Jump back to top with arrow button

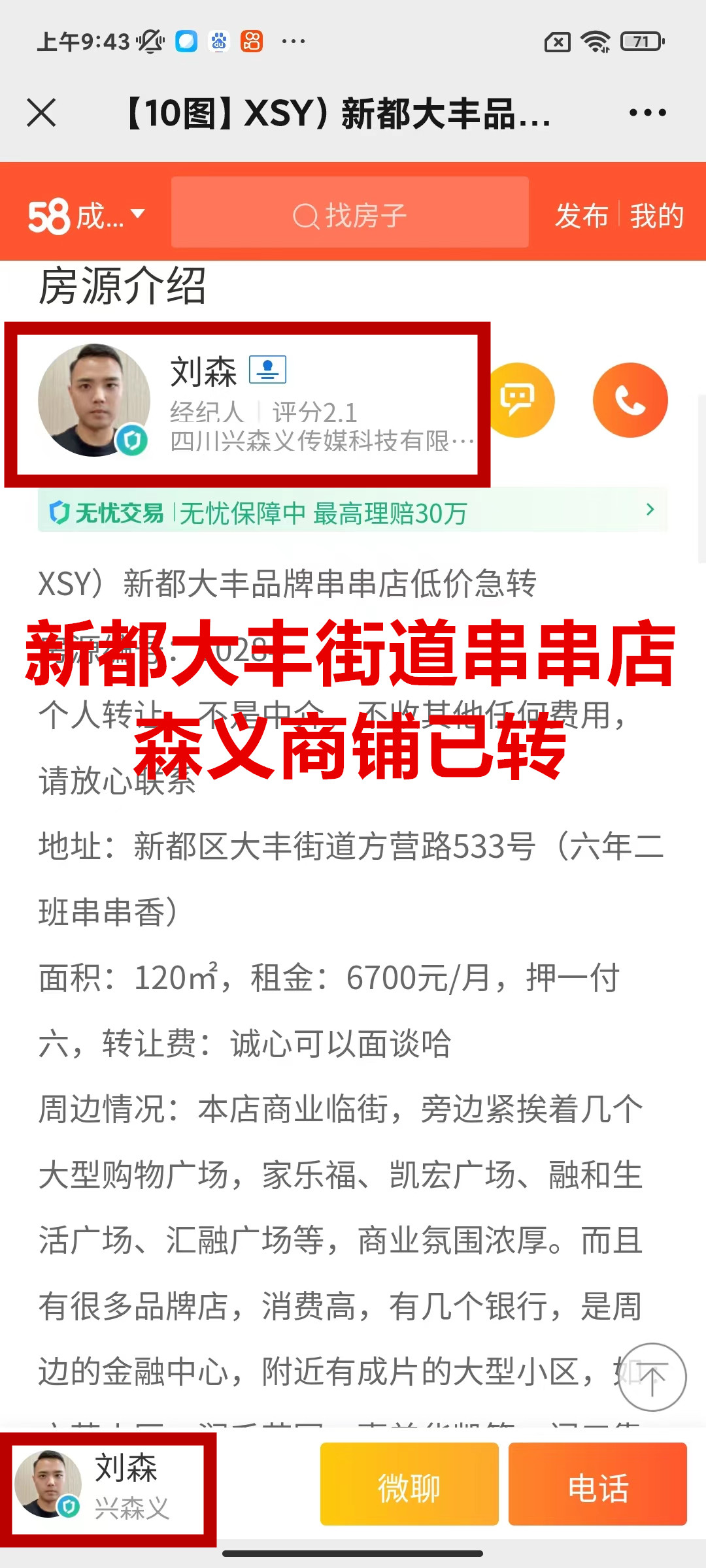(652, 1377)
